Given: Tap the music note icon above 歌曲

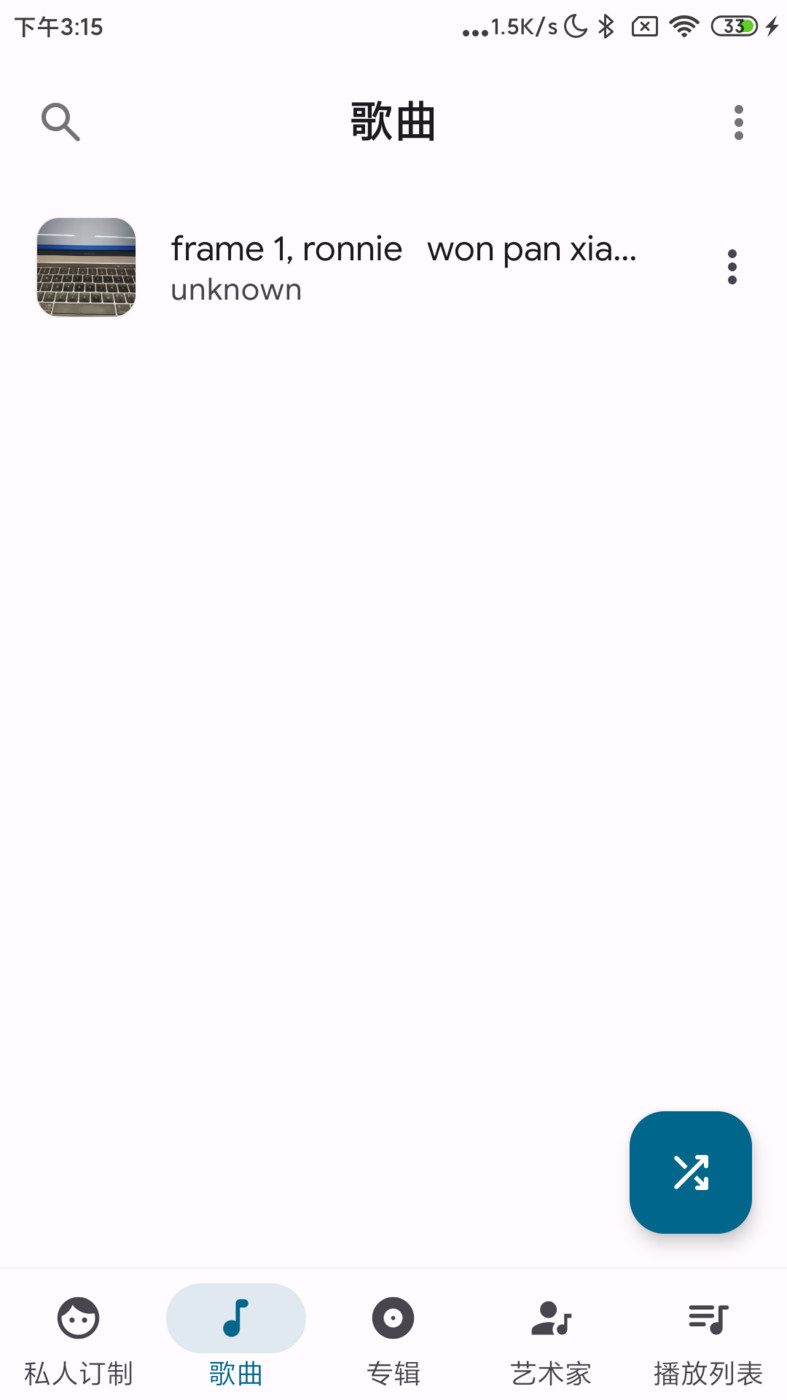Looking at the screenshot, I should coord(236,1317).
